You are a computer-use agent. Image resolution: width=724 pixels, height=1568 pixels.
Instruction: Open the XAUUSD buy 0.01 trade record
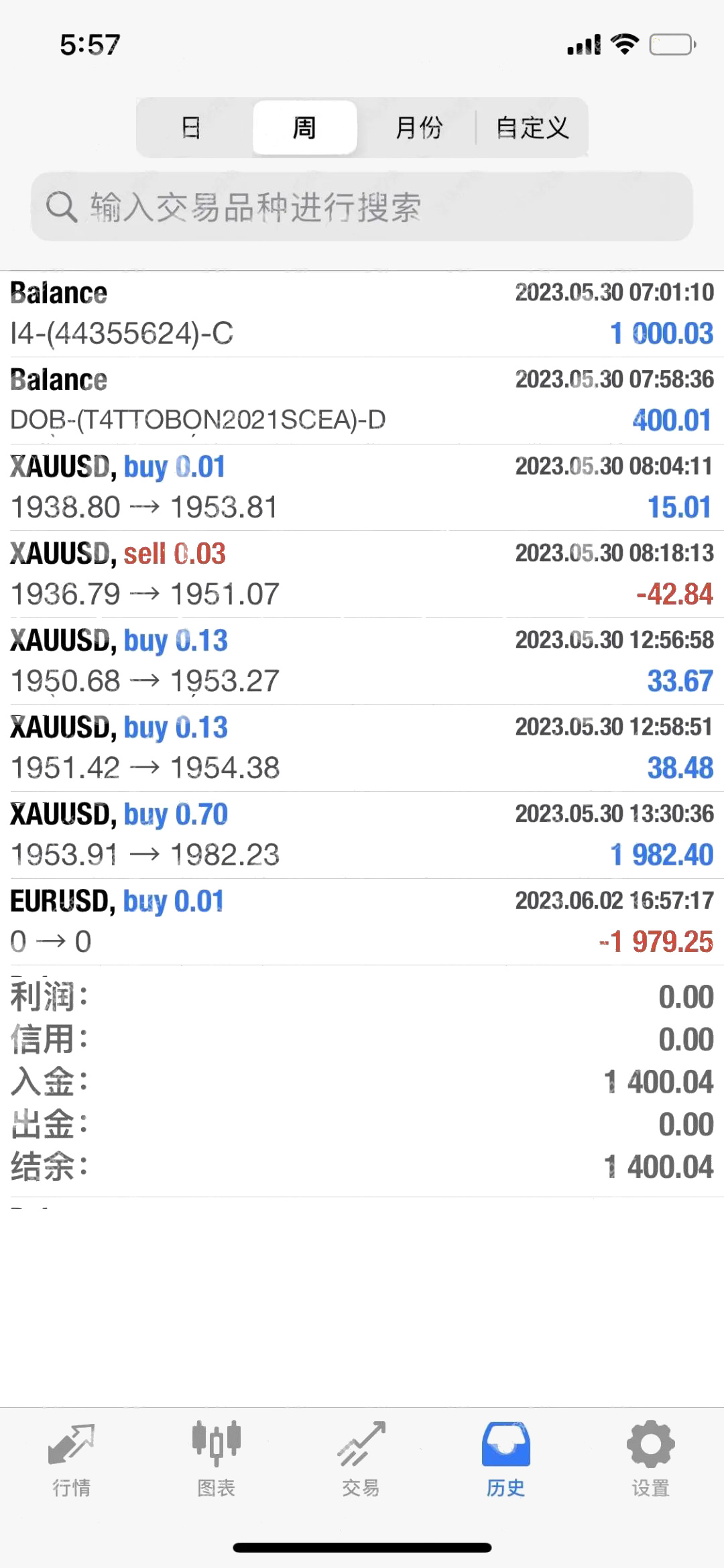point(362,487)
